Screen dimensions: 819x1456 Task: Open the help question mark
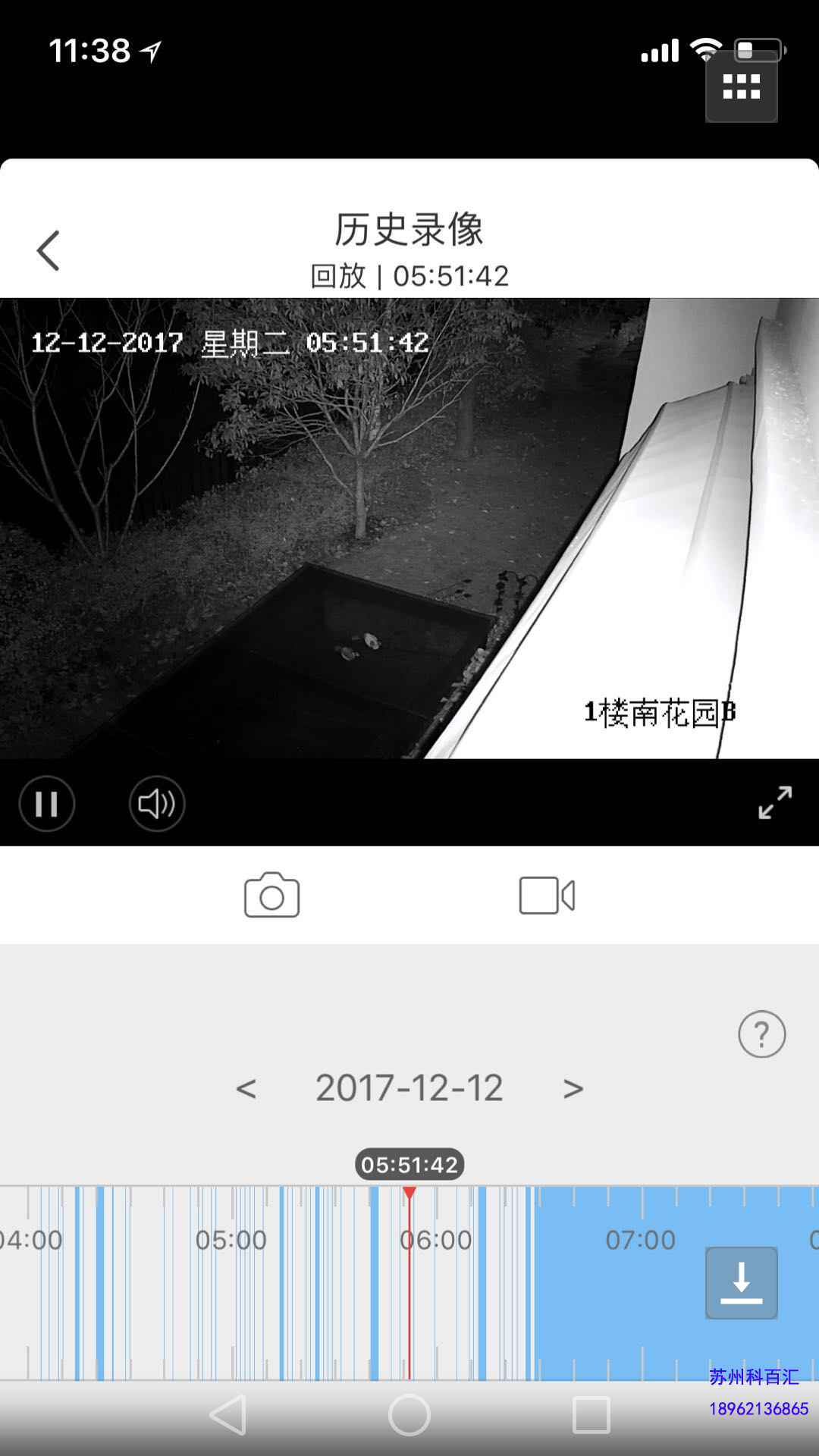[761, 1034]
